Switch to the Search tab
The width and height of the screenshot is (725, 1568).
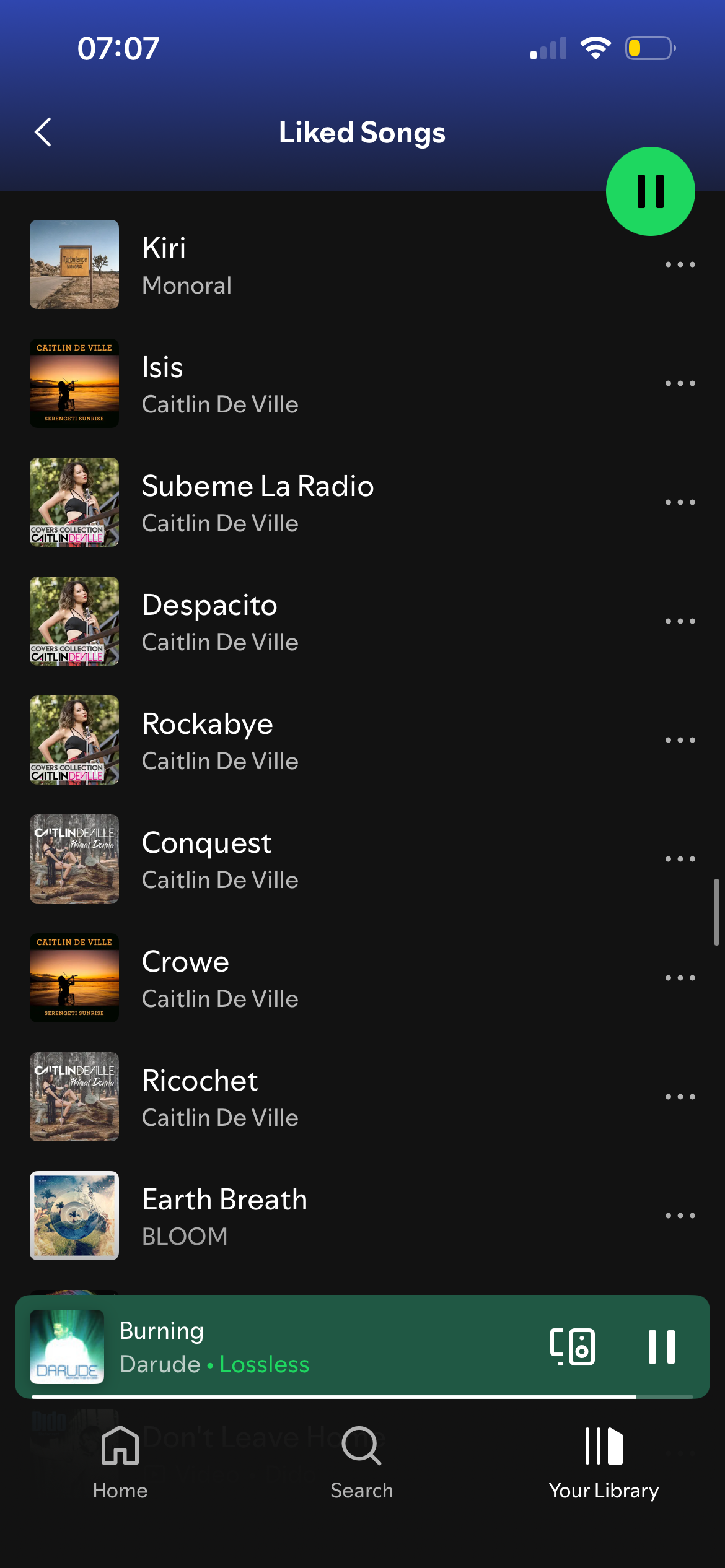click(362, 1463)
